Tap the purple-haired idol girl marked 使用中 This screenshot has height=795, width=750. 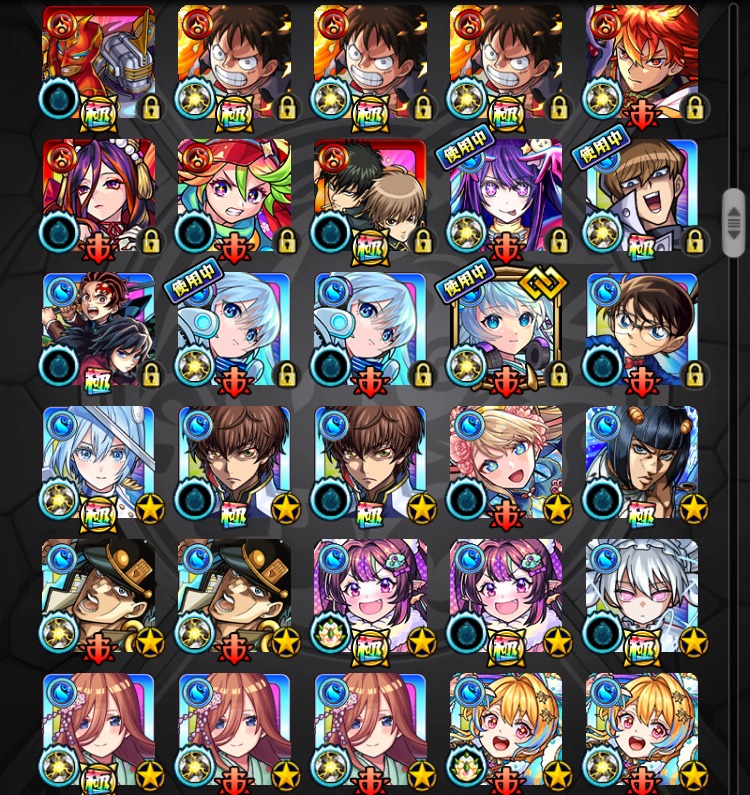506,195
